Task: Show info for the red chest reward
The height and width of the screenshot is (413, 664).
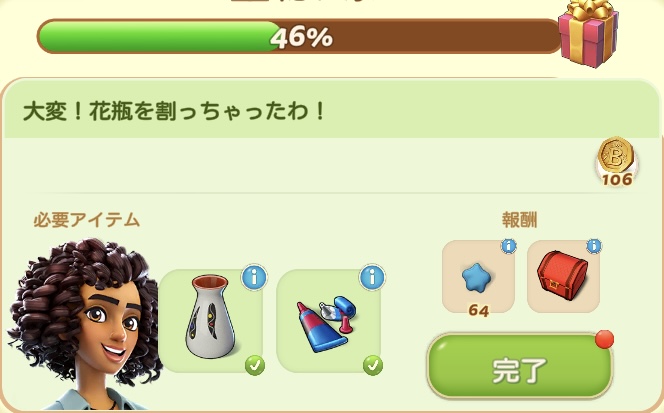Action: coord(593,246)
